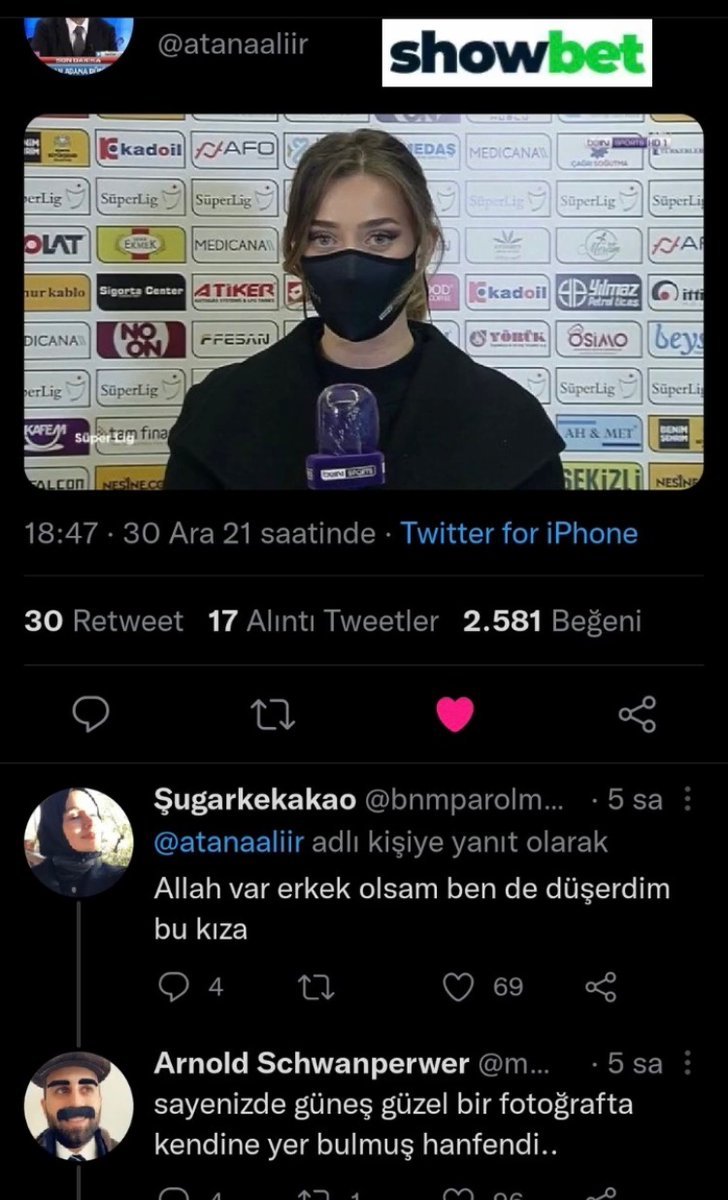The height and width of the screenshot is (1200, 728).
Task: Retweet Şugarkekakao's reply
Action: tap(317, 988)
